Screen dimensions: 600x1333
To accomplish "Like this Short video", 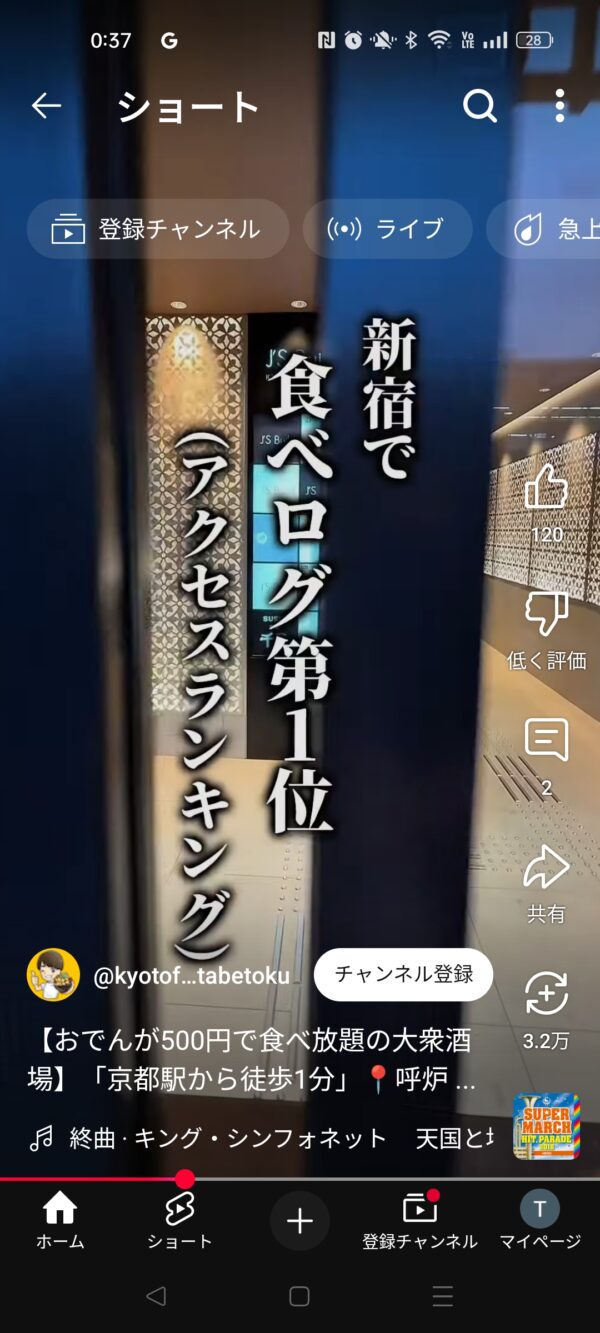I will coord(546,488).
